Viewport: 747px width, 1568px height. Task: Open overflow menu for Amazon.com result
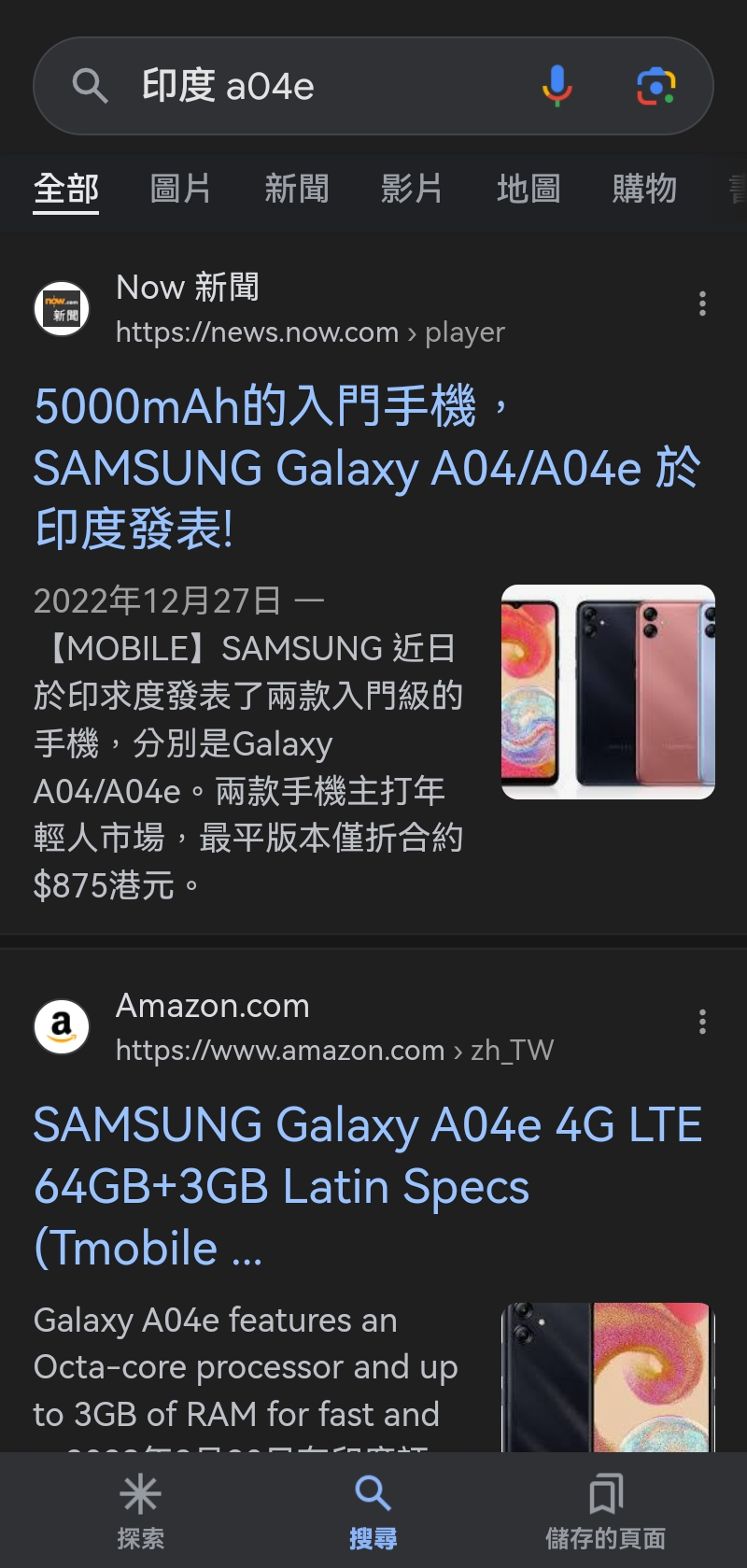pyautogui.click(x=702, y=1022)
